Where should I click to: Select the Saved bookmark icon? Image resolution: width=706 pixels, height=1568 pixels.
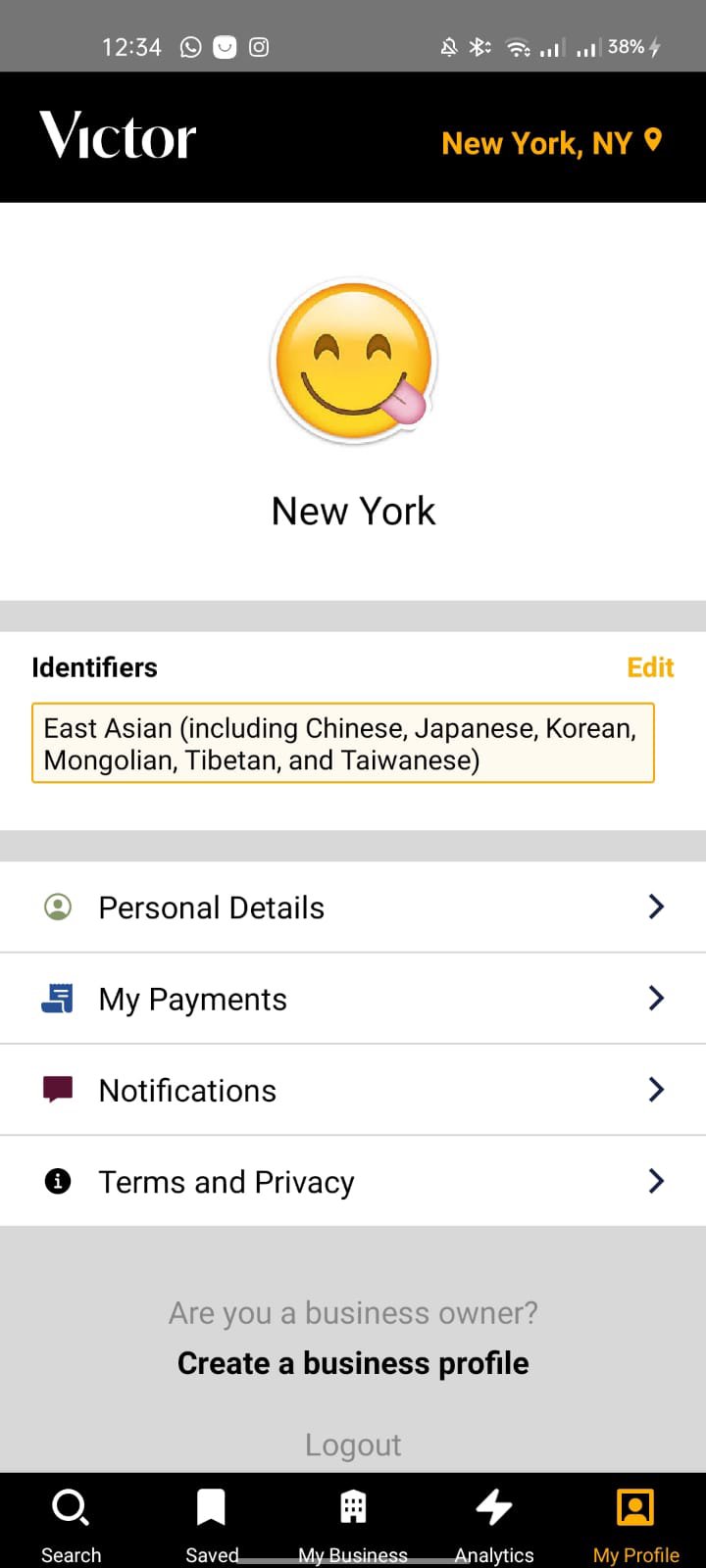[211, 1506]
